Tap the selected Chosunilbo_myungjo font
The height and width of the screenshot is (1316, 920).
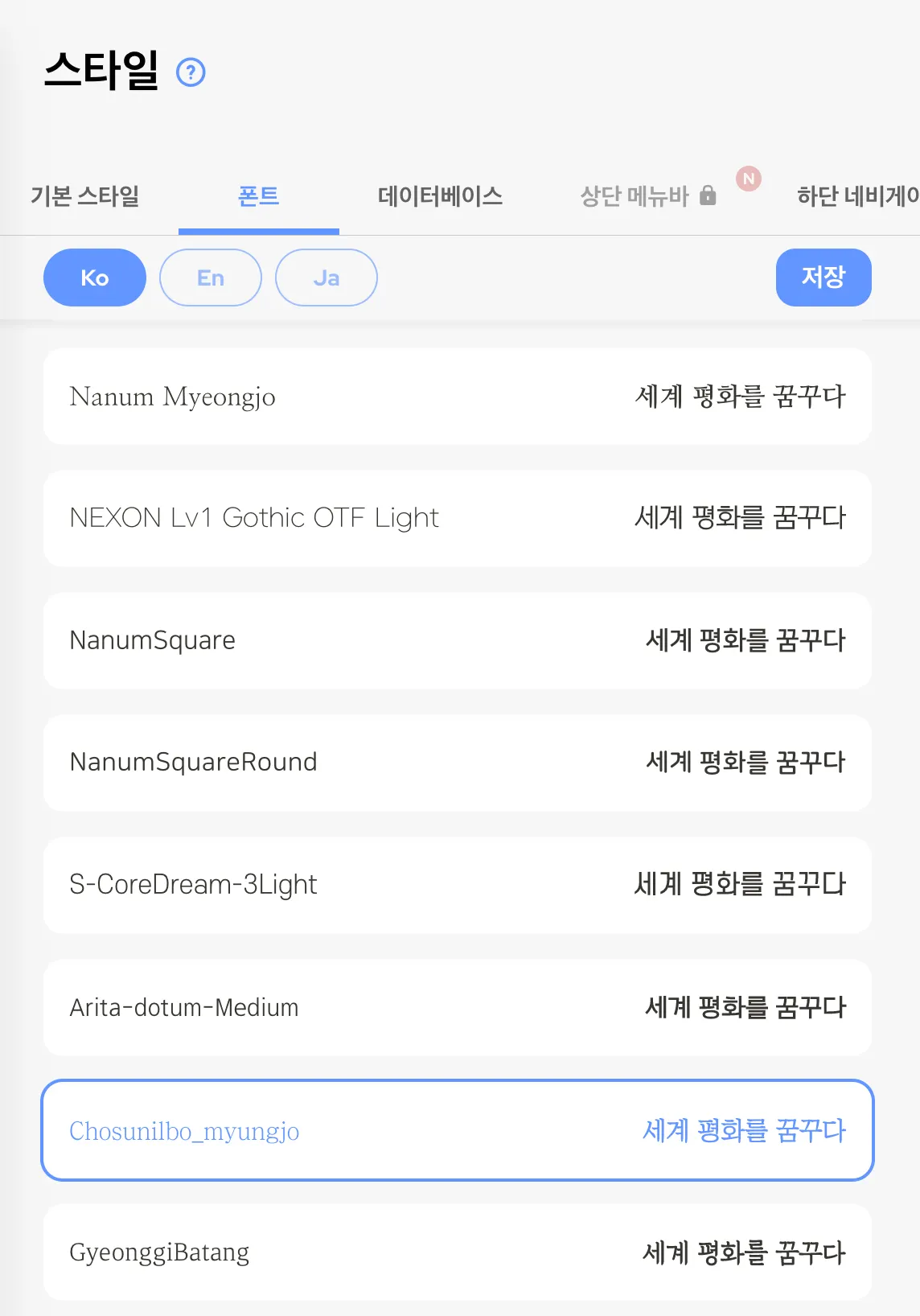coord(458,1130)
